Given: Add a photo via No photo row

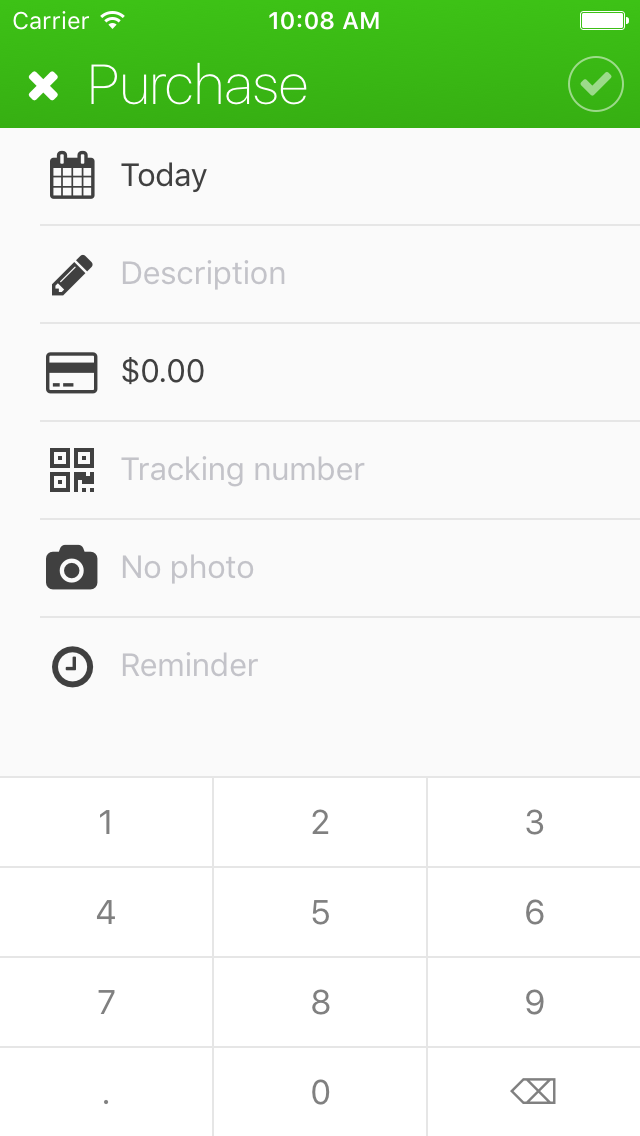Looking at the screenshot, I should point(340,568).
